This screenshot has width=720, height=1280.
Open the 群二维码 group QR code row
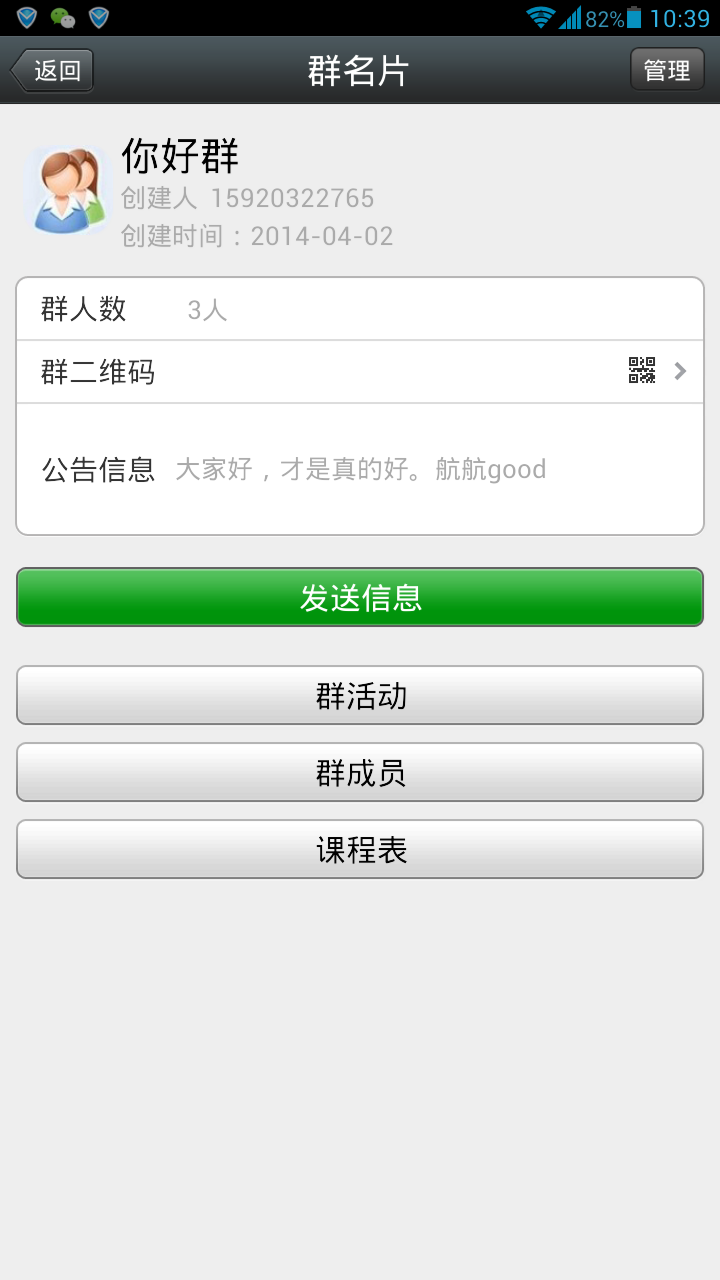(x=360, y=372)
